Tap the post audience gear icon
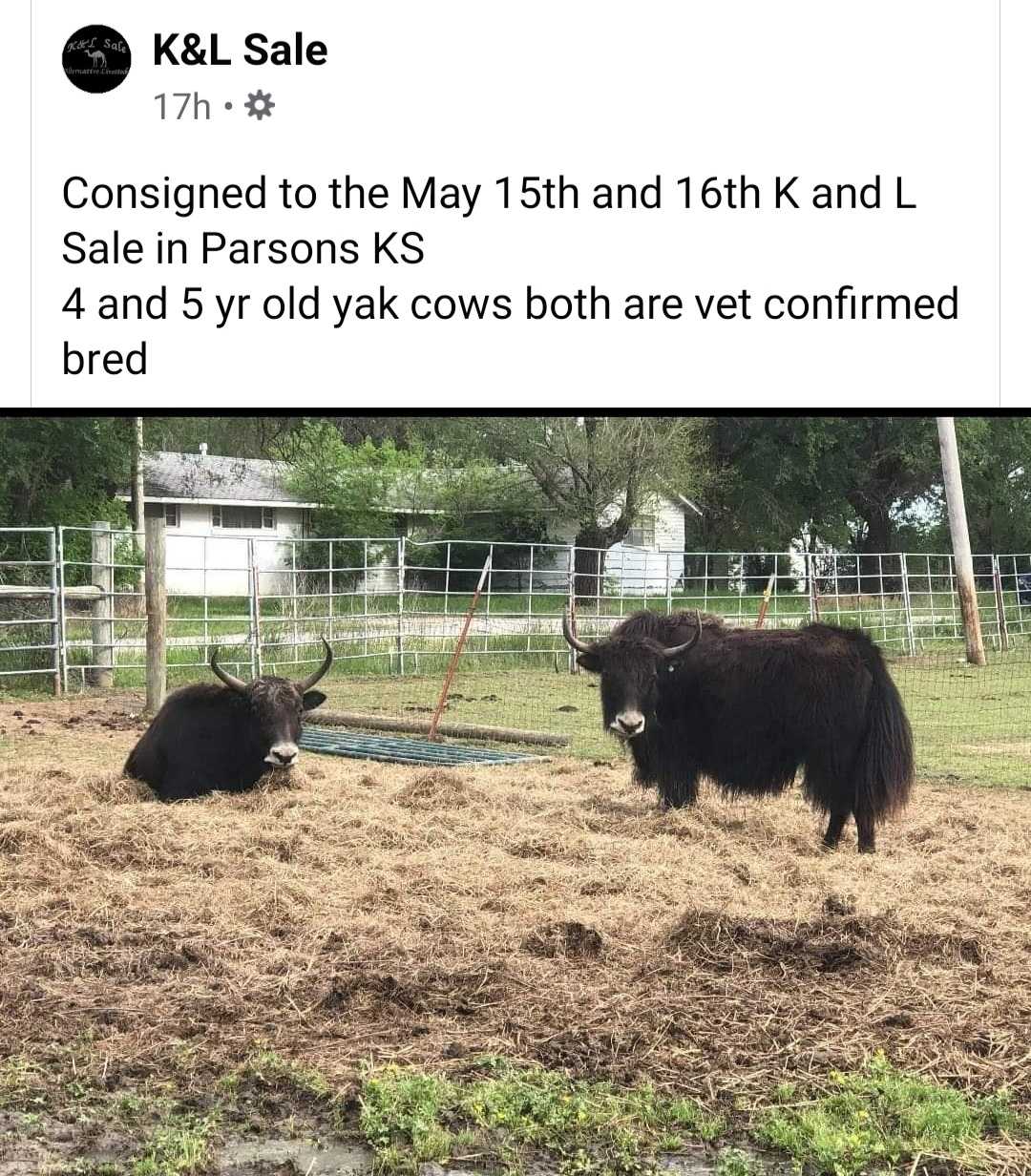 259,106
